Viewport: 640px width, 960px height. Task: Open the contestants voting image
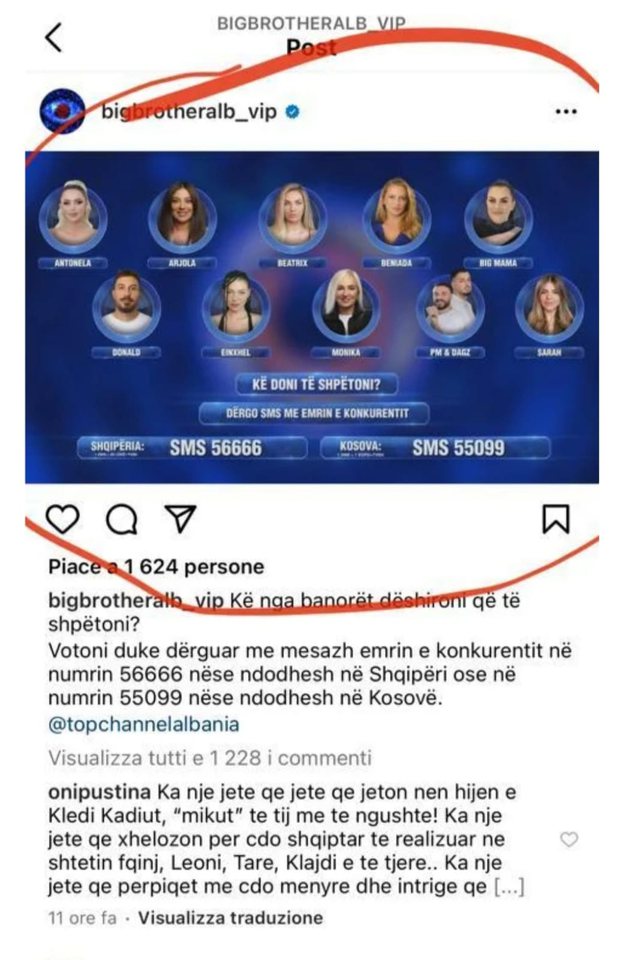pos(312,318)
